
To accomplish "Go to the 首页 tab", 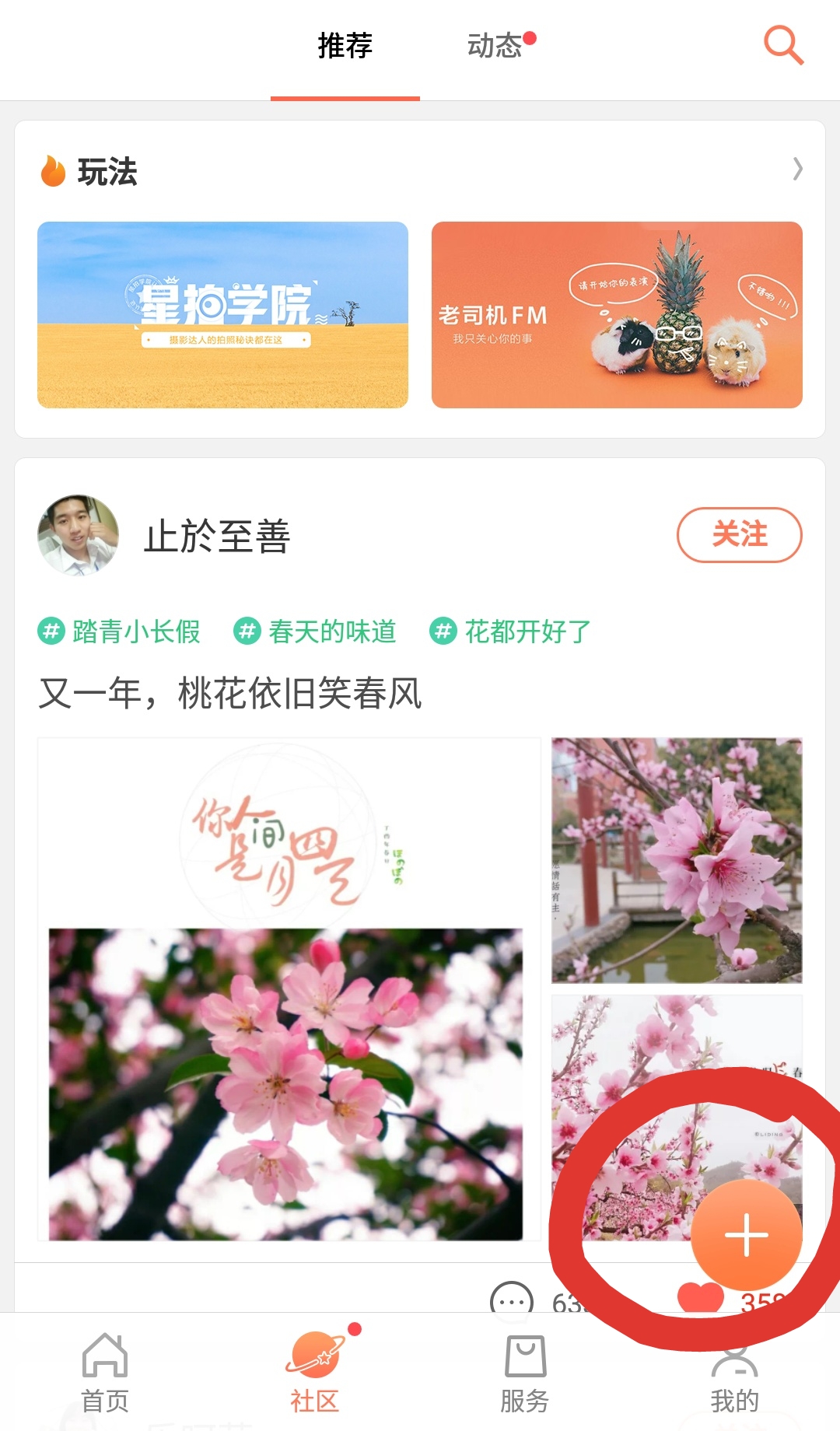I will (105, 1373).
